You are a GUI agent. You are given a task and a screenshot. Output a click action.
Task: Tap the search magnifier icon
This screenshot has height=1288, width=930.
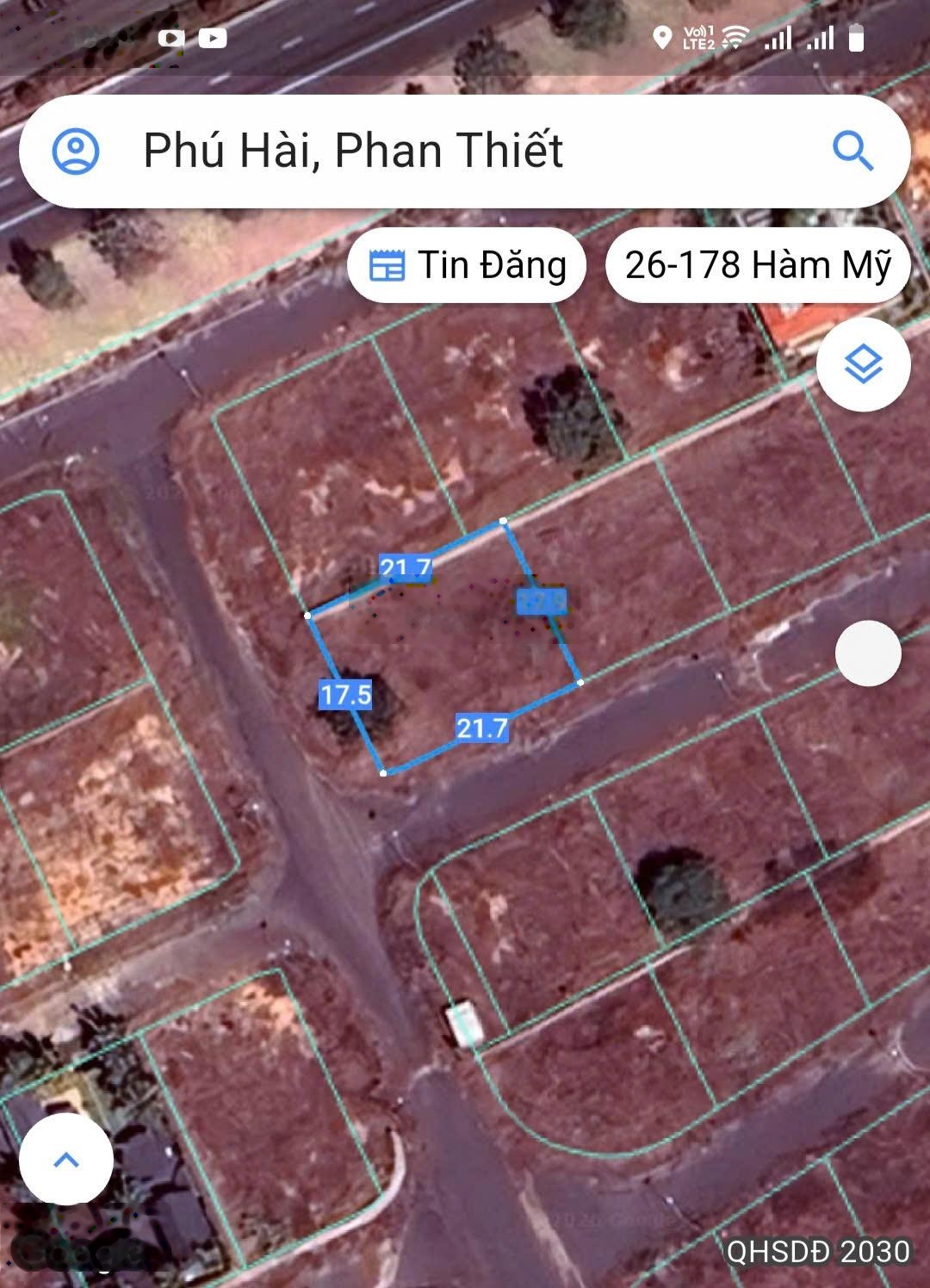click(x=852, y=152)
